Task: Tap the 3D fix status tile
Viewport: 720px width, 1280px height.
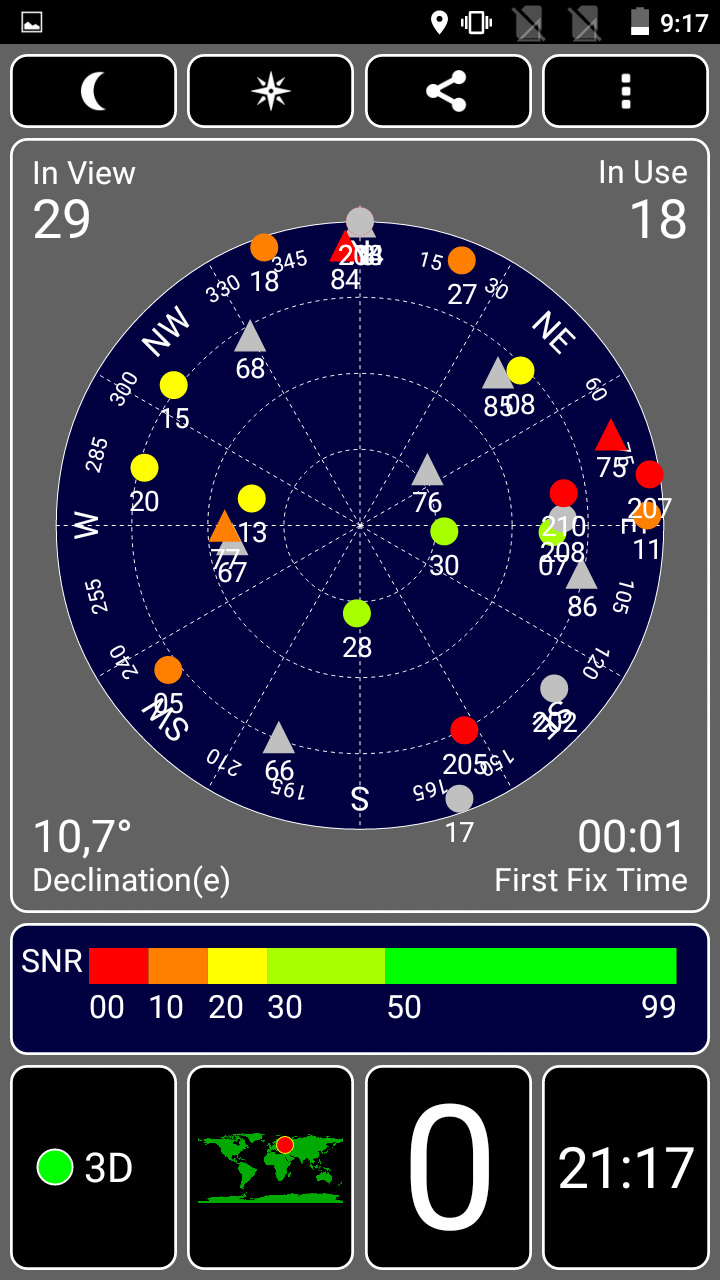Action: pos(93,1167)
